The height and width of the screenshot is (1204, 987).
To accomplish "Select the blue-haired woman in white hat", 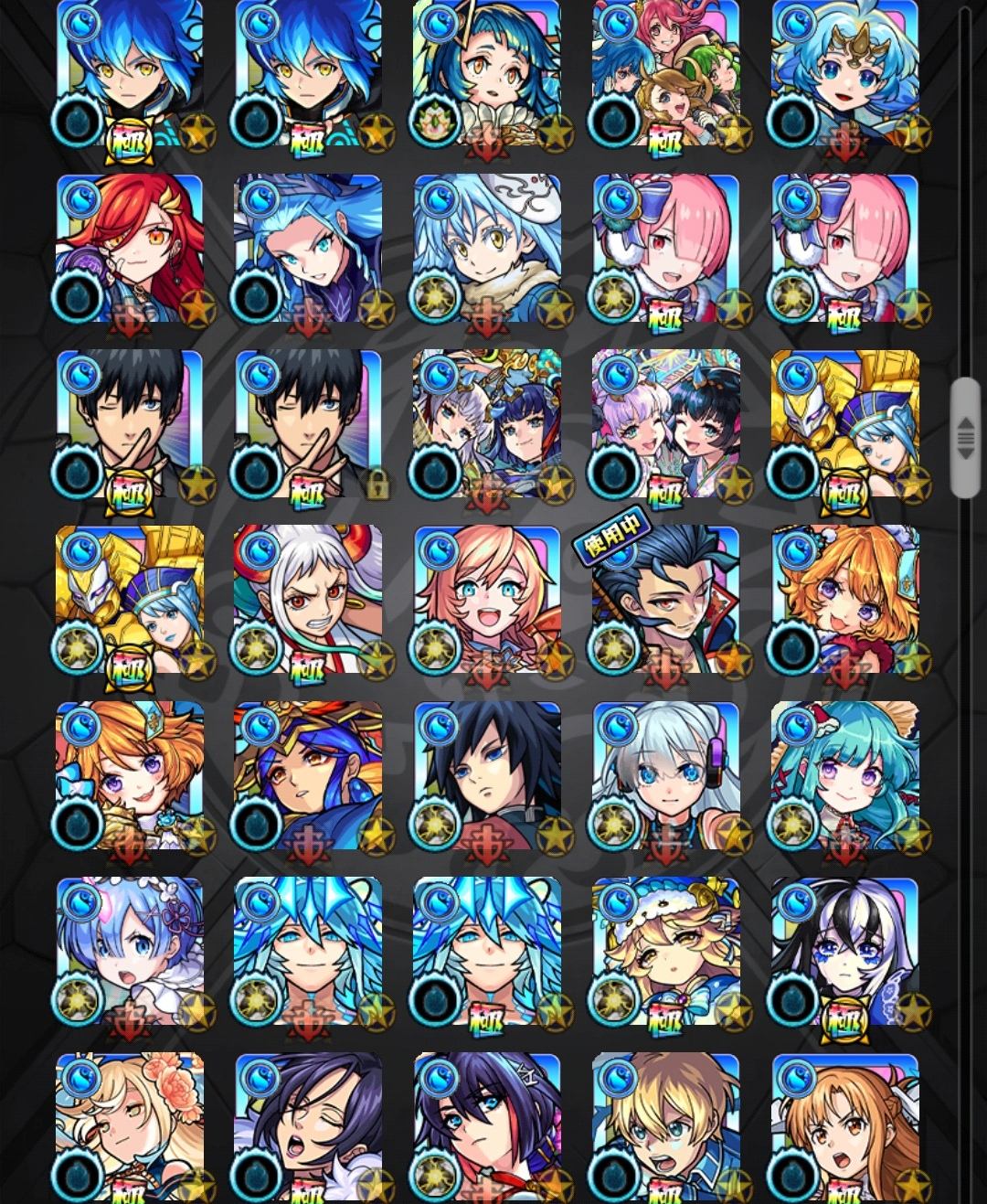I will click(487, 249).
